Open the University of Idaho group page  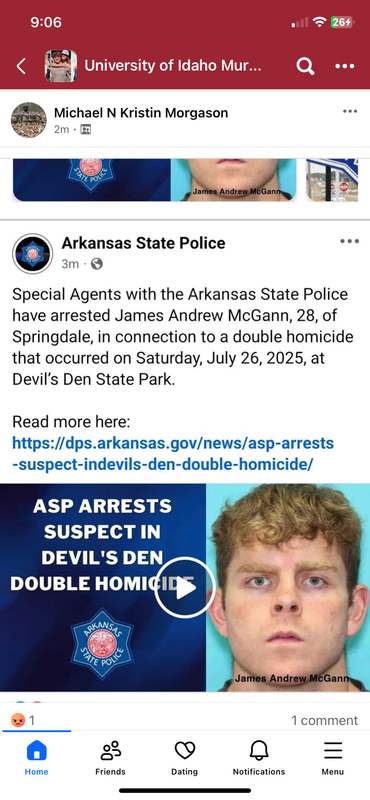(173, 65)
